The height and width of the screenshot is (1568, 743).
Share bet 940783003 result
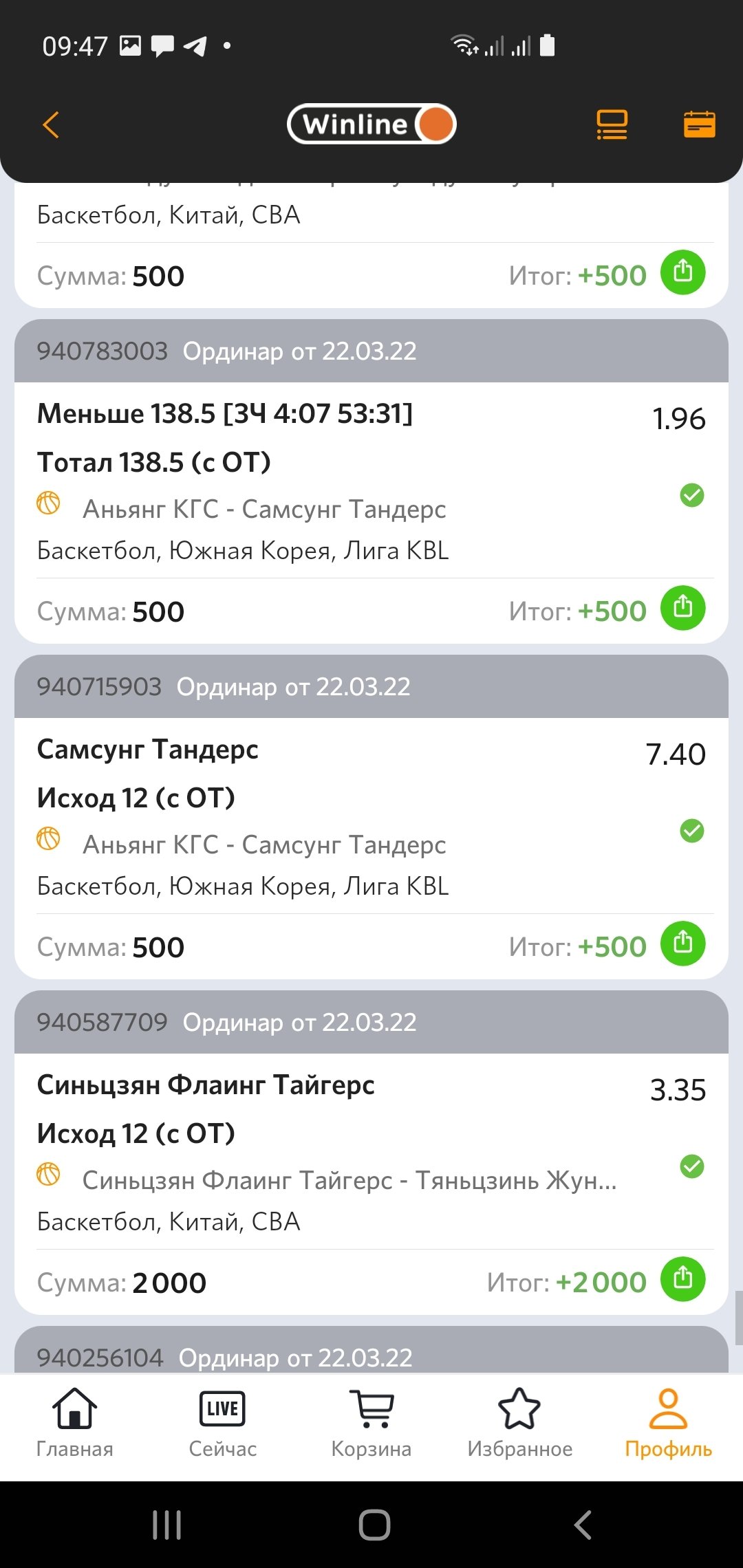[682, 608]
